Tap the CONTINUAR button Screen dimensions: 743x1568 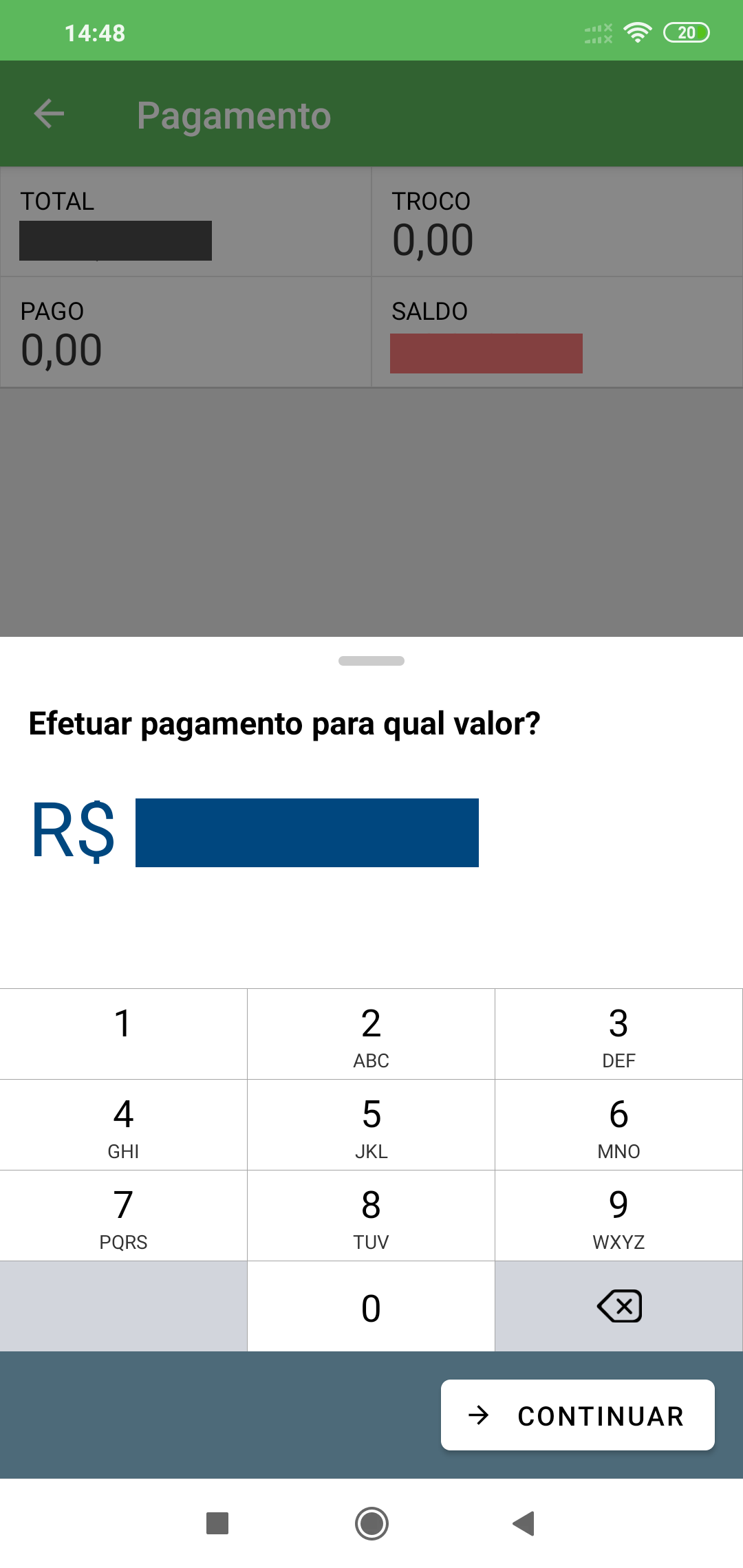pyautogui.click(x=577, y=1415)
